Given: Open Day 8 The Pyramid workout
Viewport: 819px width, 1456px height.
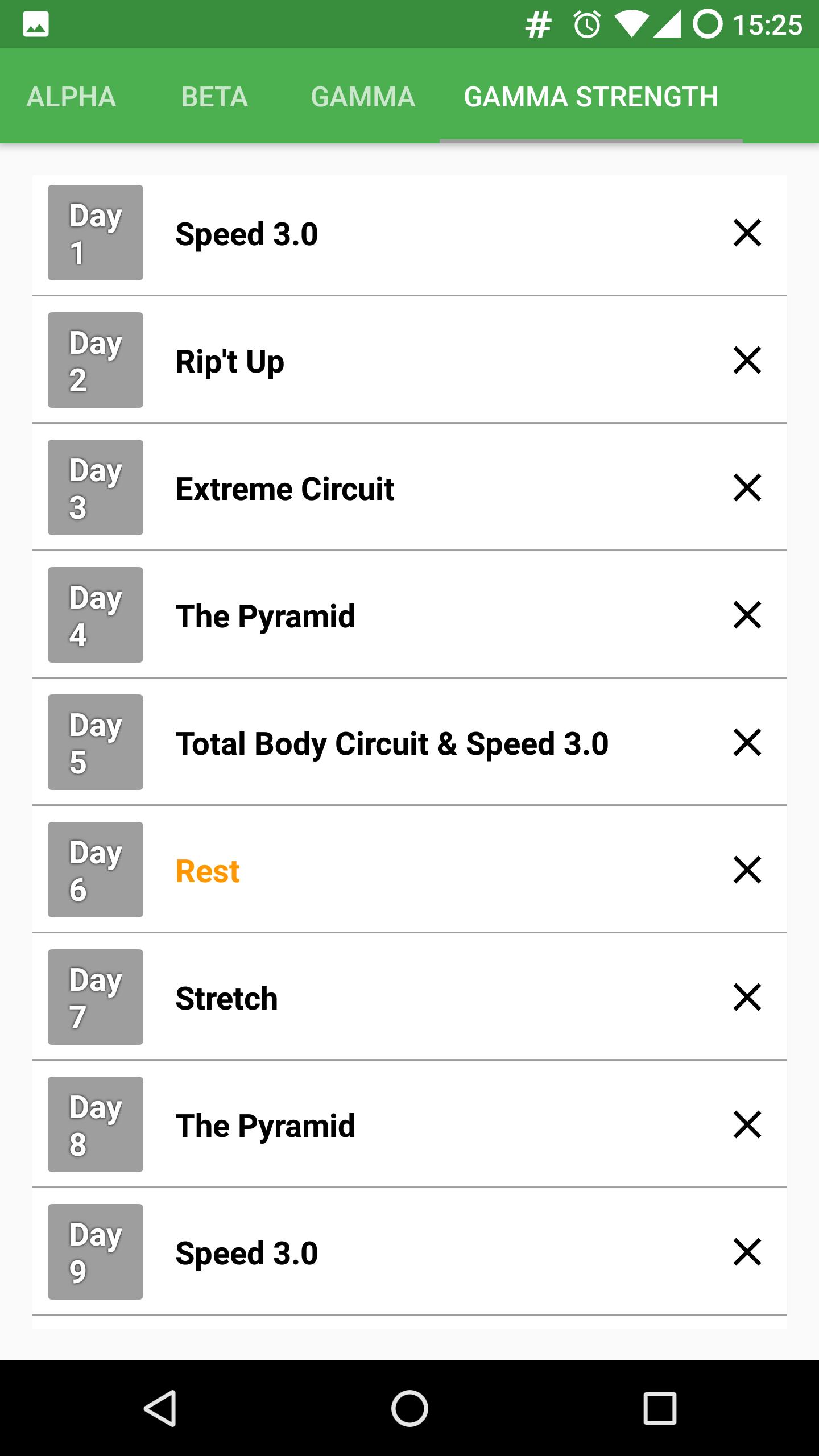Looking at the screenshot, I should pos(409,1124).
